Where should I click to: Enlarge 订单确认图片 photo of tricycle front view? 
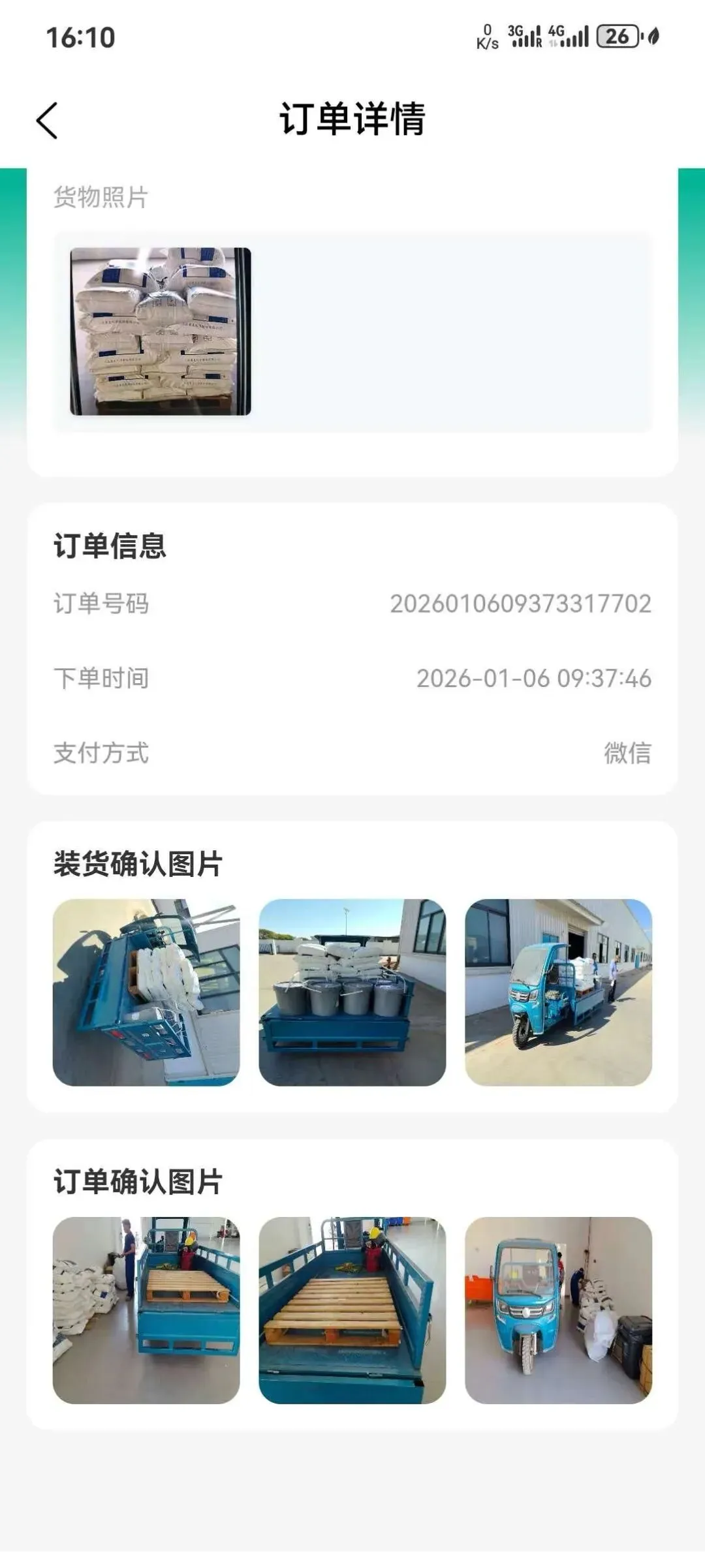[558, 1310]
